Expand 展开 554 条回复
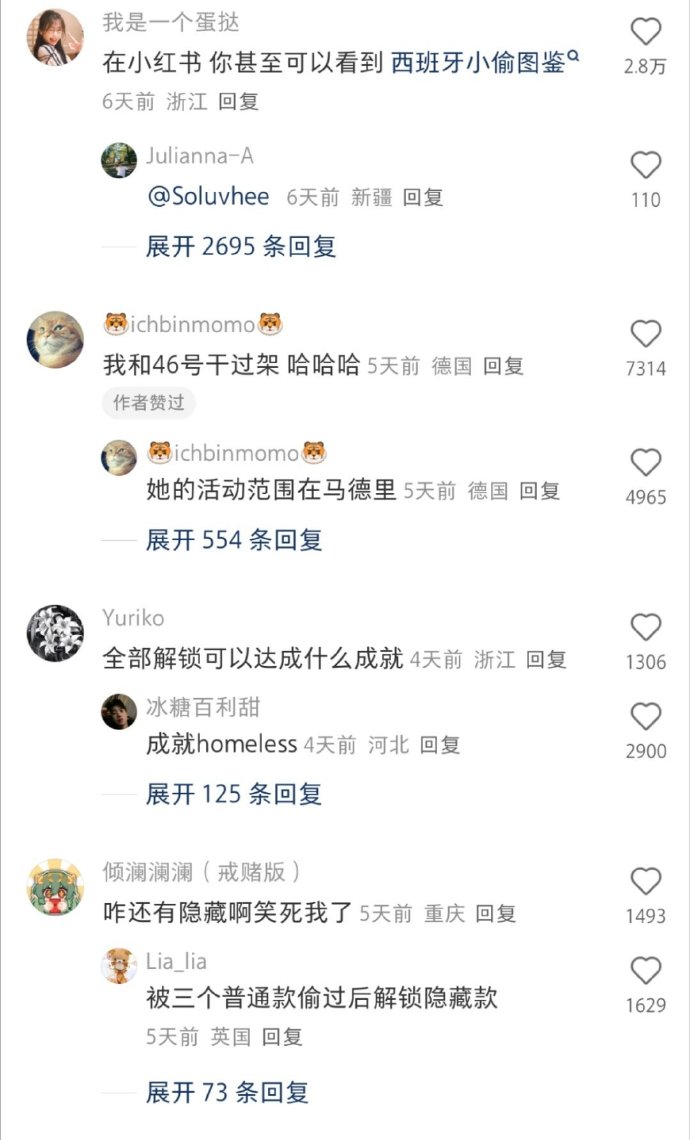690x1140 pixels. (234, 540)
